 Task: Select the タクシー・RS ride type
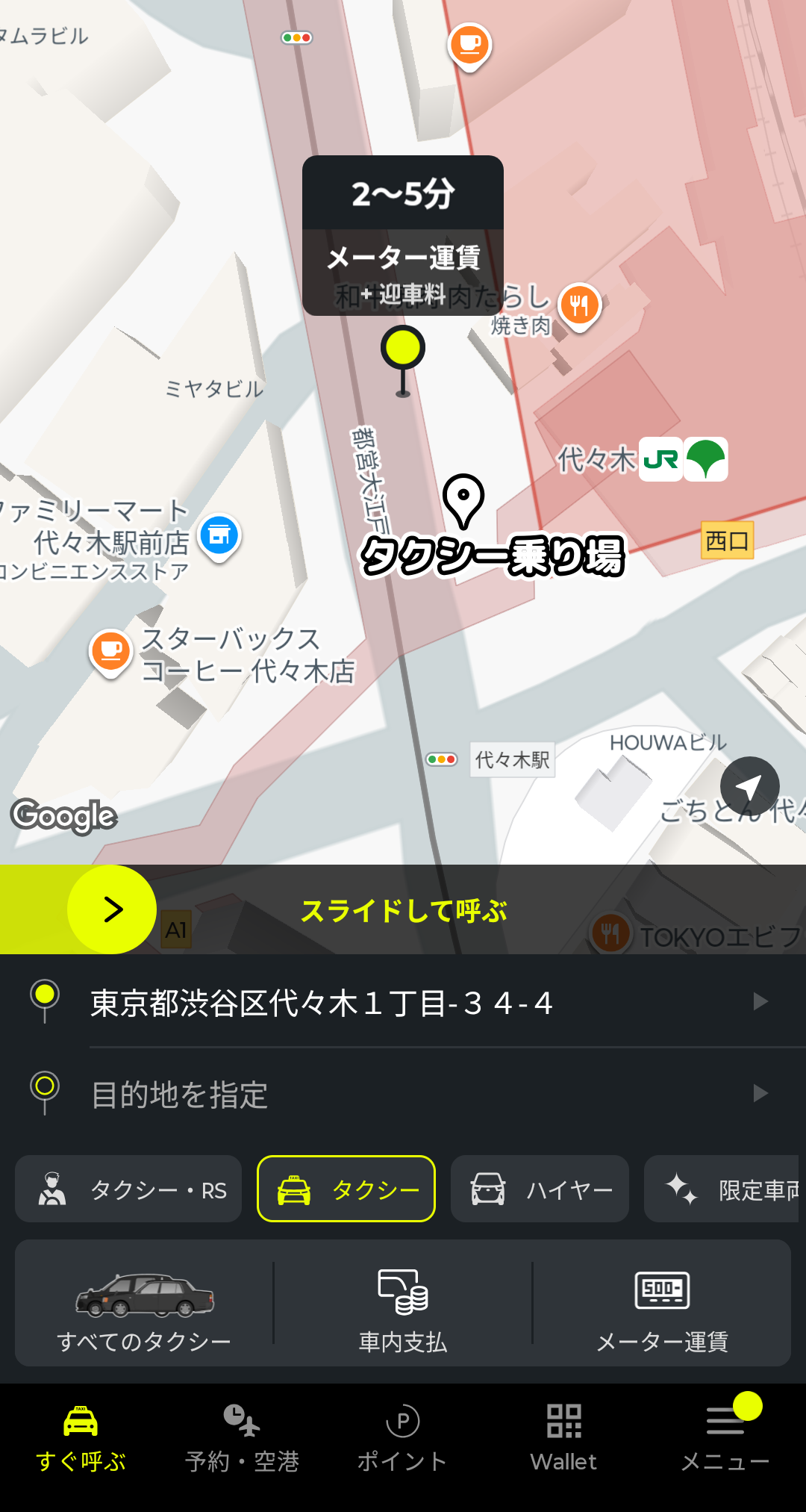point(128,1189)
